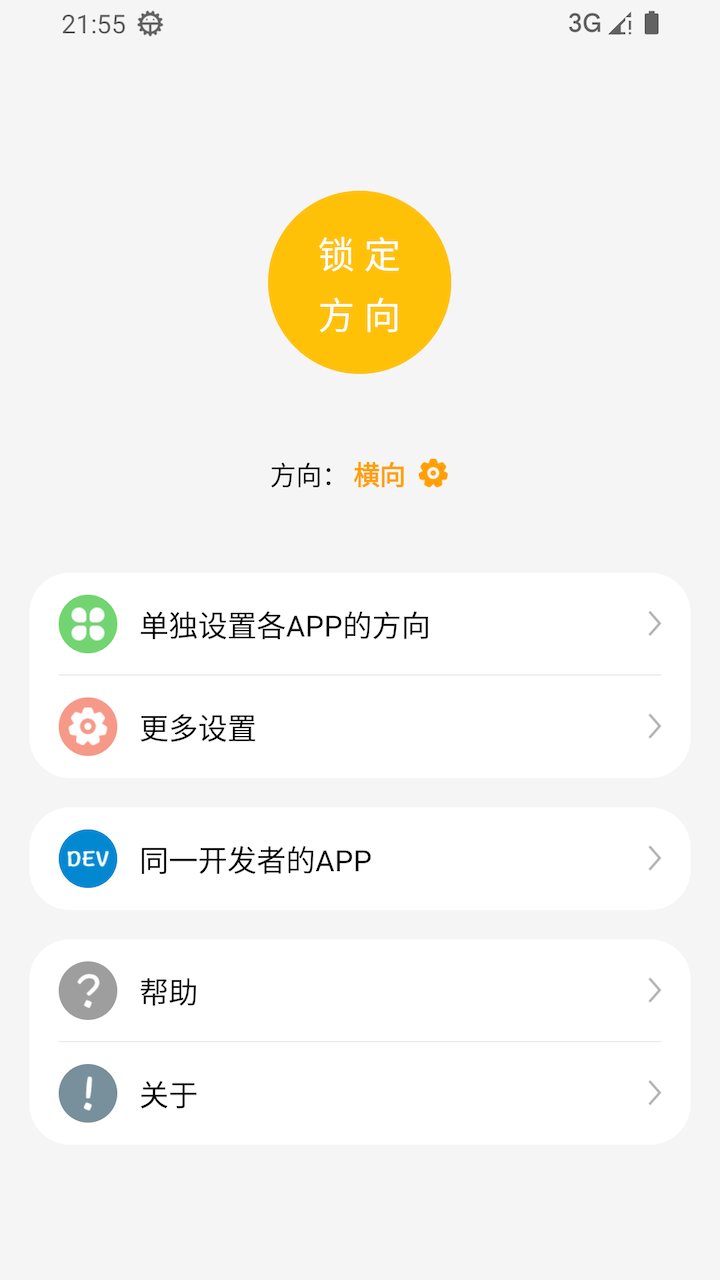Expand 同一开发者的APP via its chevron

pos(654,858)
